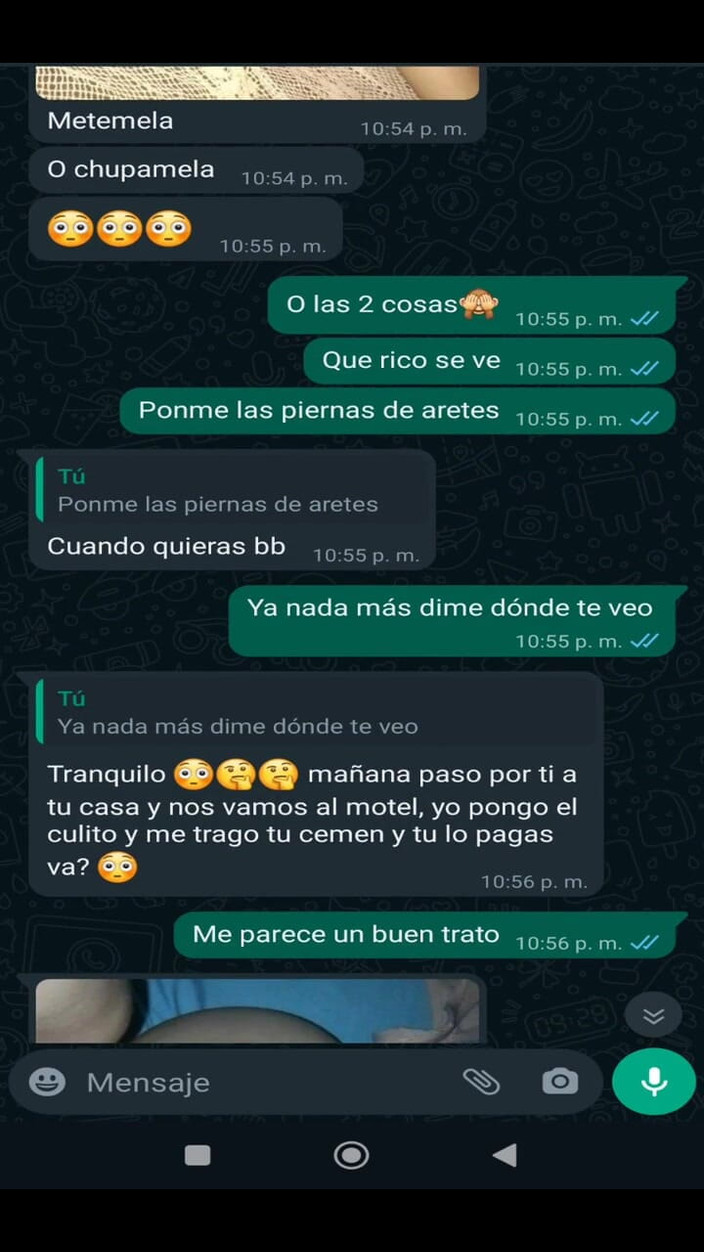The width and height of the screenshot is (704, 1252).
Task: Go back with the system back button
Action: pyautogui.click(x=504, y=1156)
